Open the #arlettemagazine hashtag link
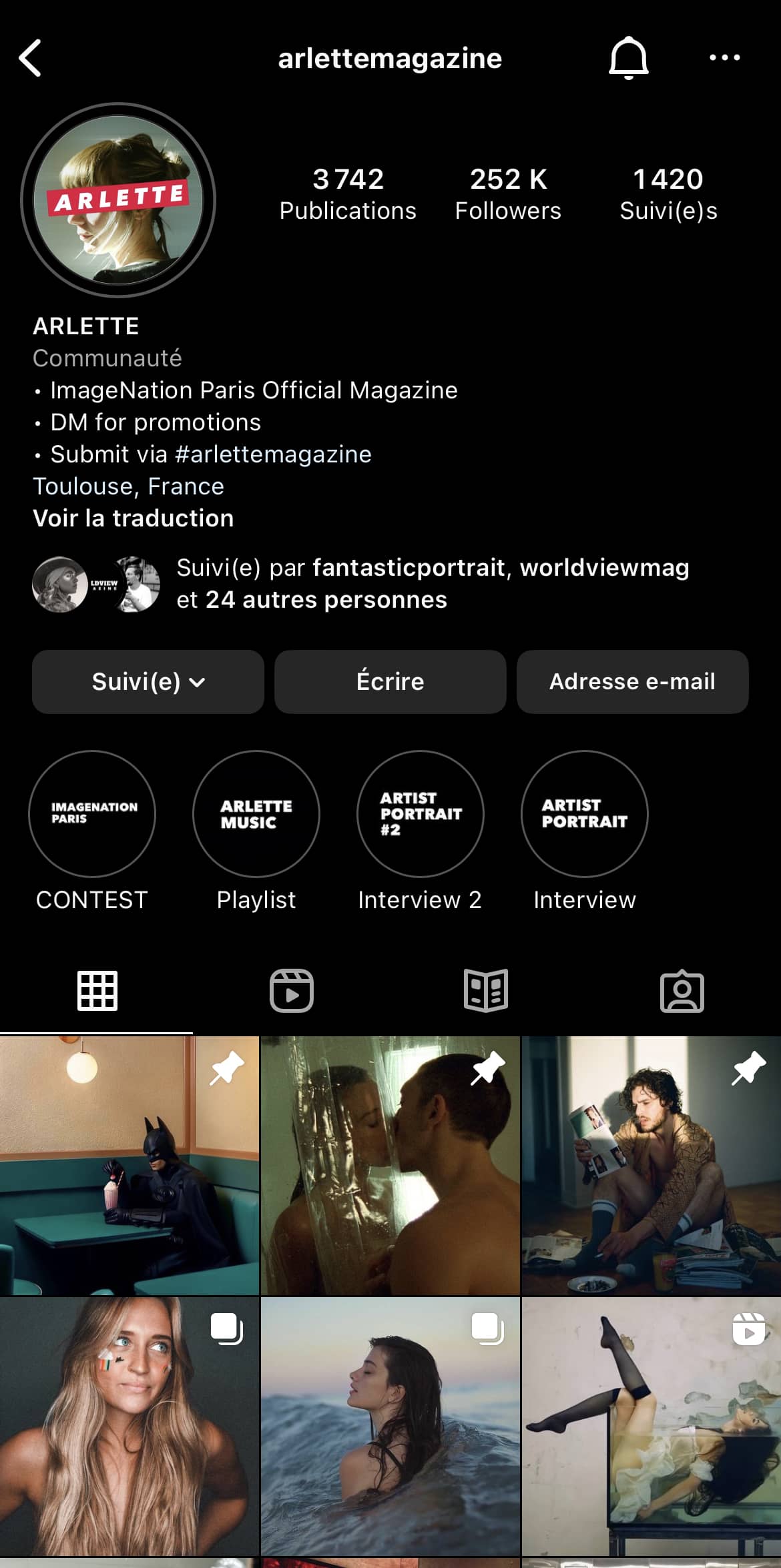The image size is (781, 1568). click(273, 454)
